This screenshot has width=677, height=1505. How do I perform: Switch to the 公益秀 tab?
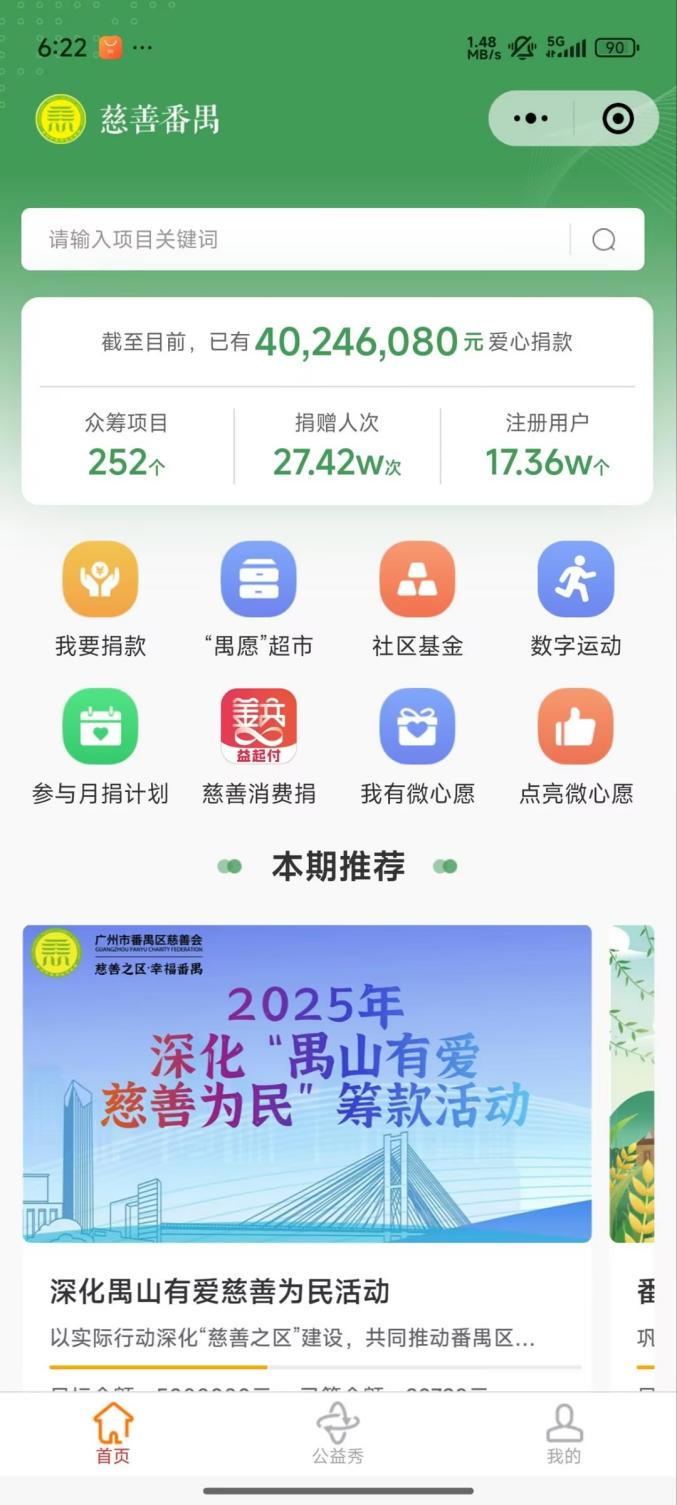(338, 1433)
